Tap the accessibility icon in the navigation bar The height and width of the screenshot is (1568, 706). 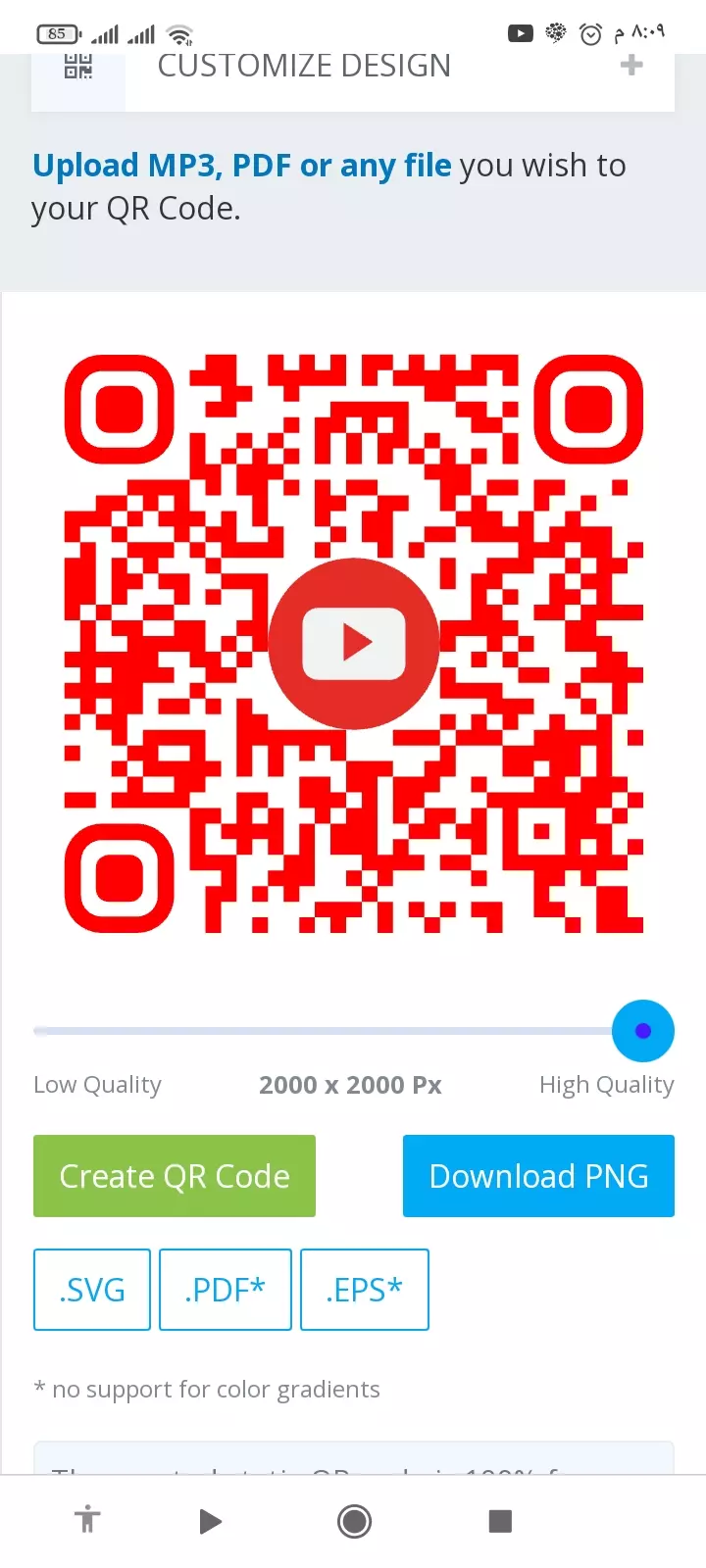point(87,1520)
